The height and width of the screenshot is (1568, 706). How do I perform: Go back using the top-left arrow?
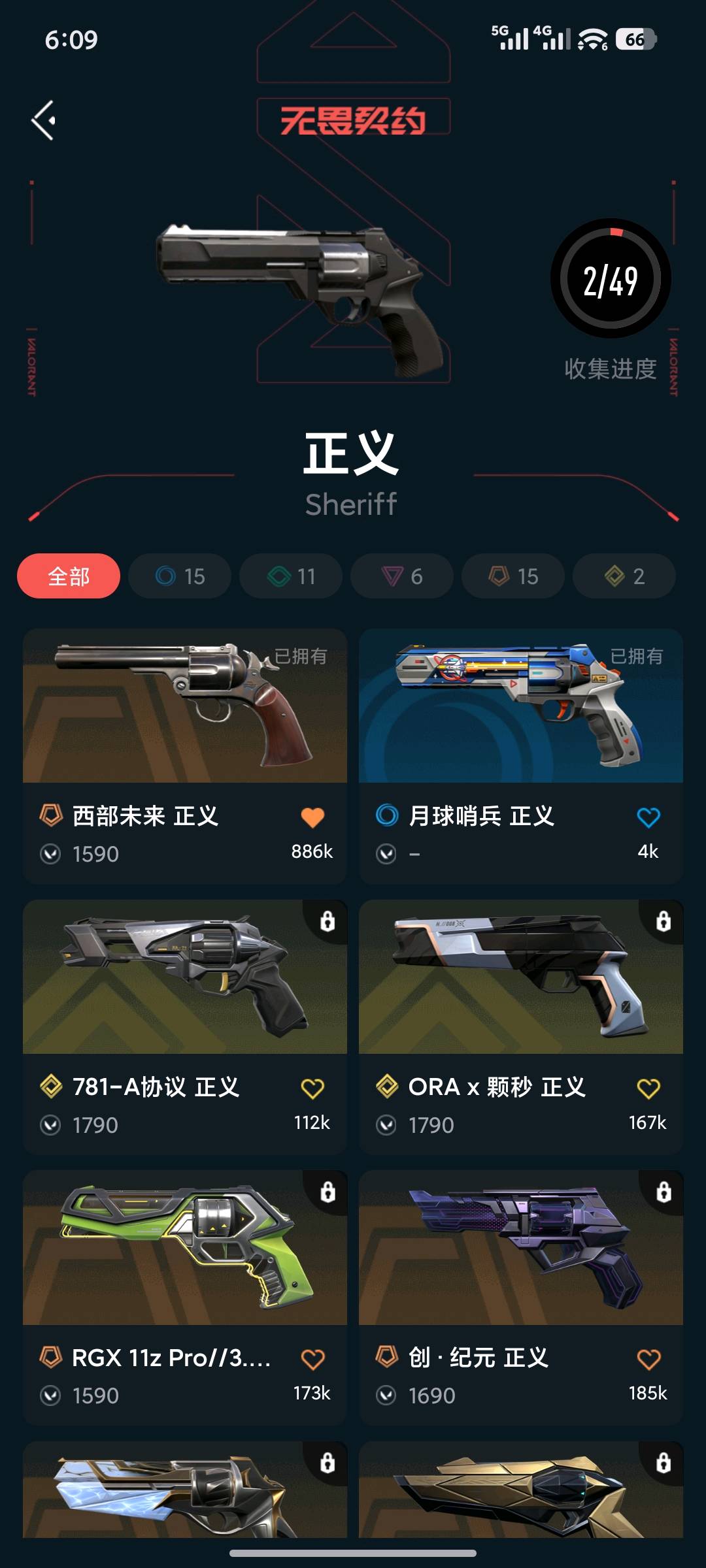point(44,120)
